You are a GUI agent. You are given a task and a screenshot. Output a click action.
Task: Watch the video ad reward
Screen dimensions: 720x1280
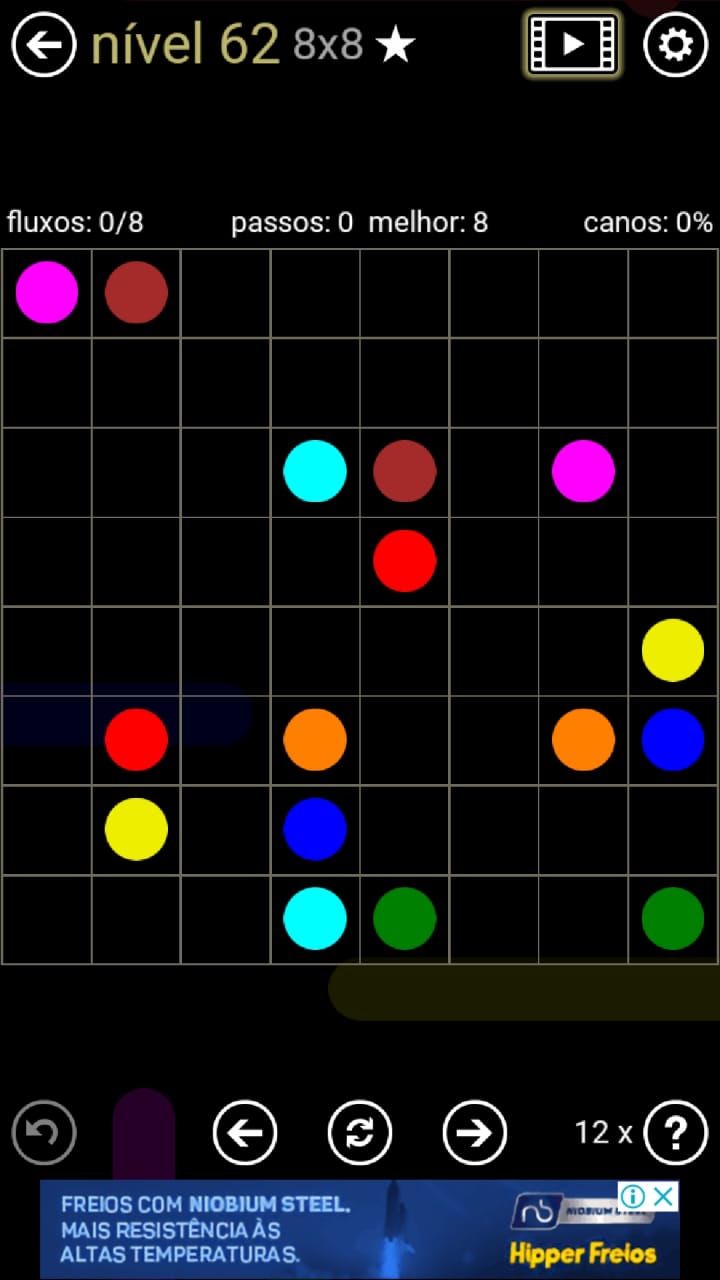click(x=573, y=44)
